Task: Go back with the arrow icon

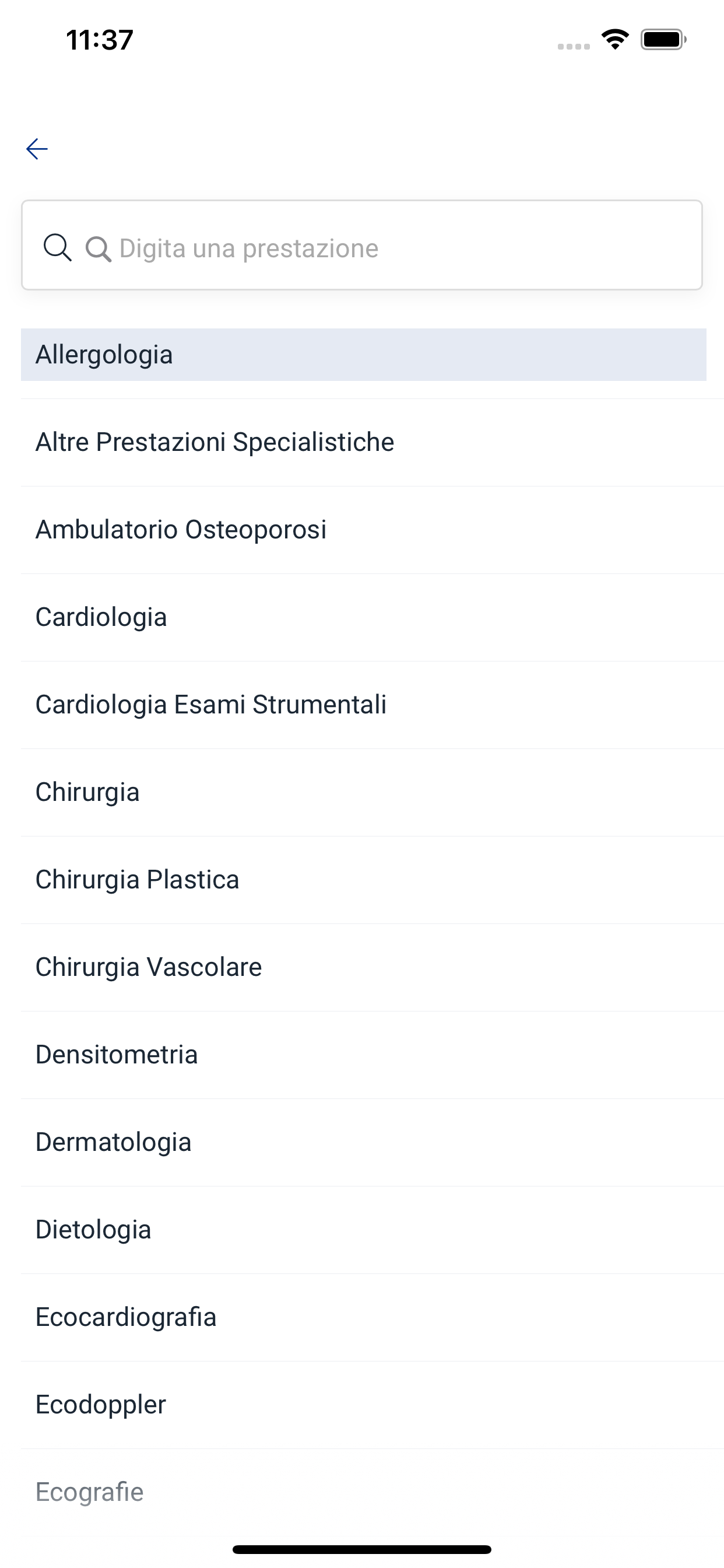Action: tap(37, 149)
